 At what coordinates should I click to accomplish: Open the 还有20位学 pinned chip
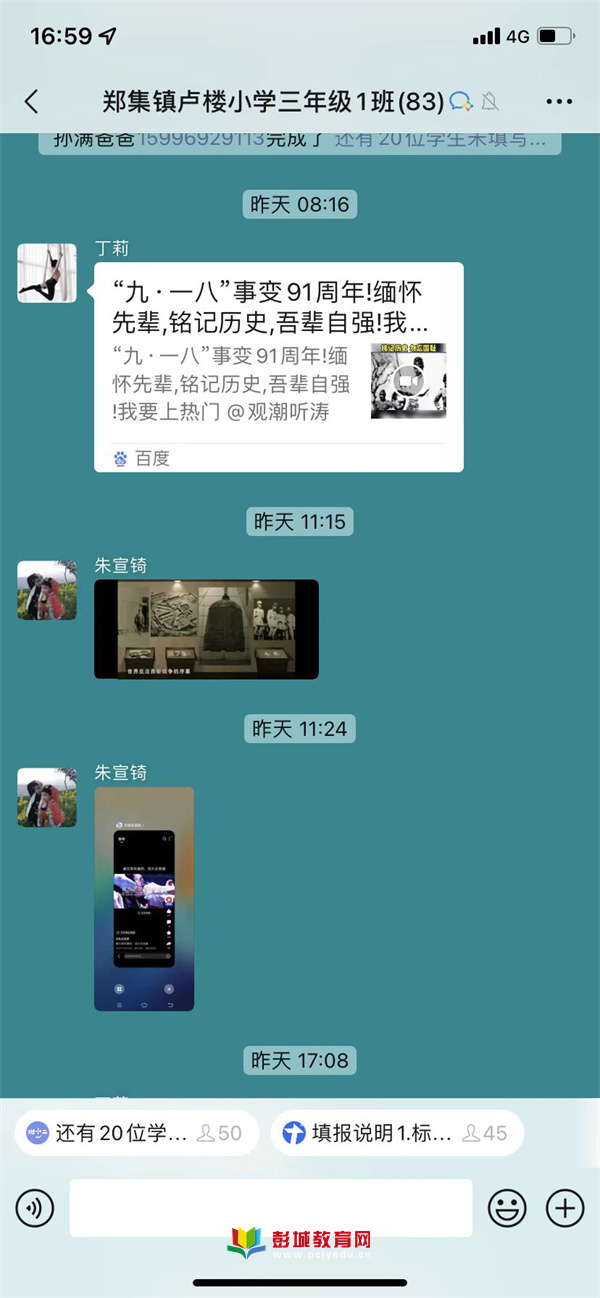point(135,1133)
